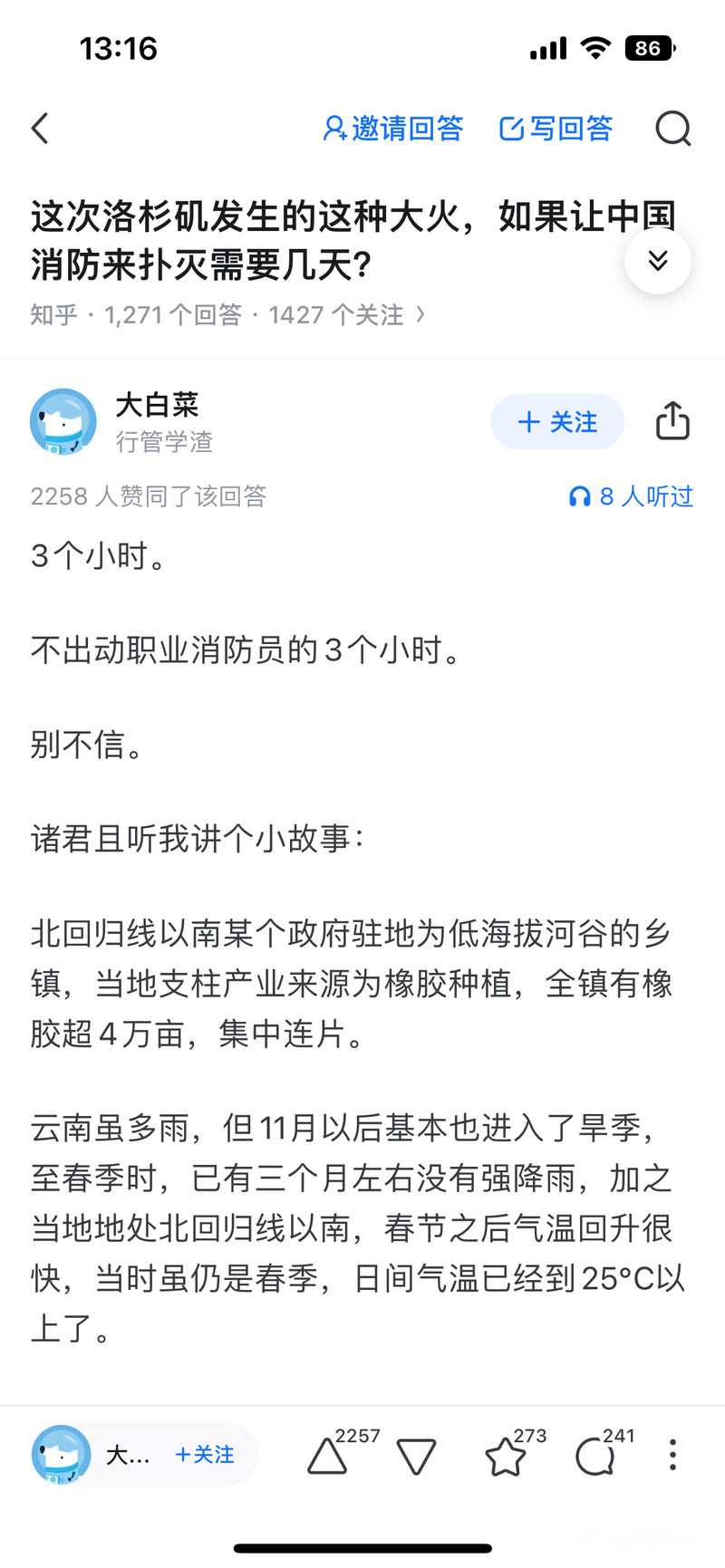Go back with the top-left arrow

click(x=40, y=129)
